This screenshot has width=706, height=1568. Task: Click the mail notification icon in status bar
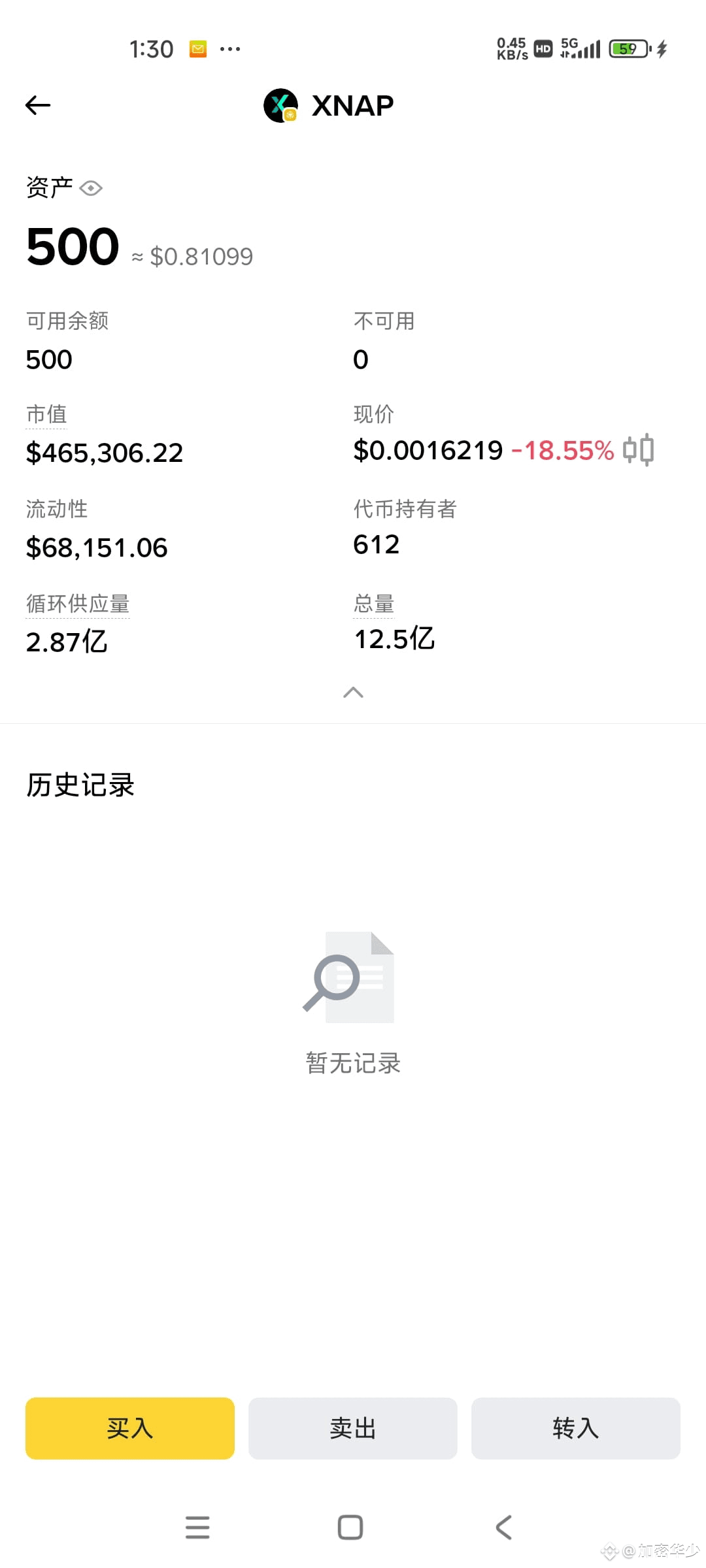pos(197,48)
